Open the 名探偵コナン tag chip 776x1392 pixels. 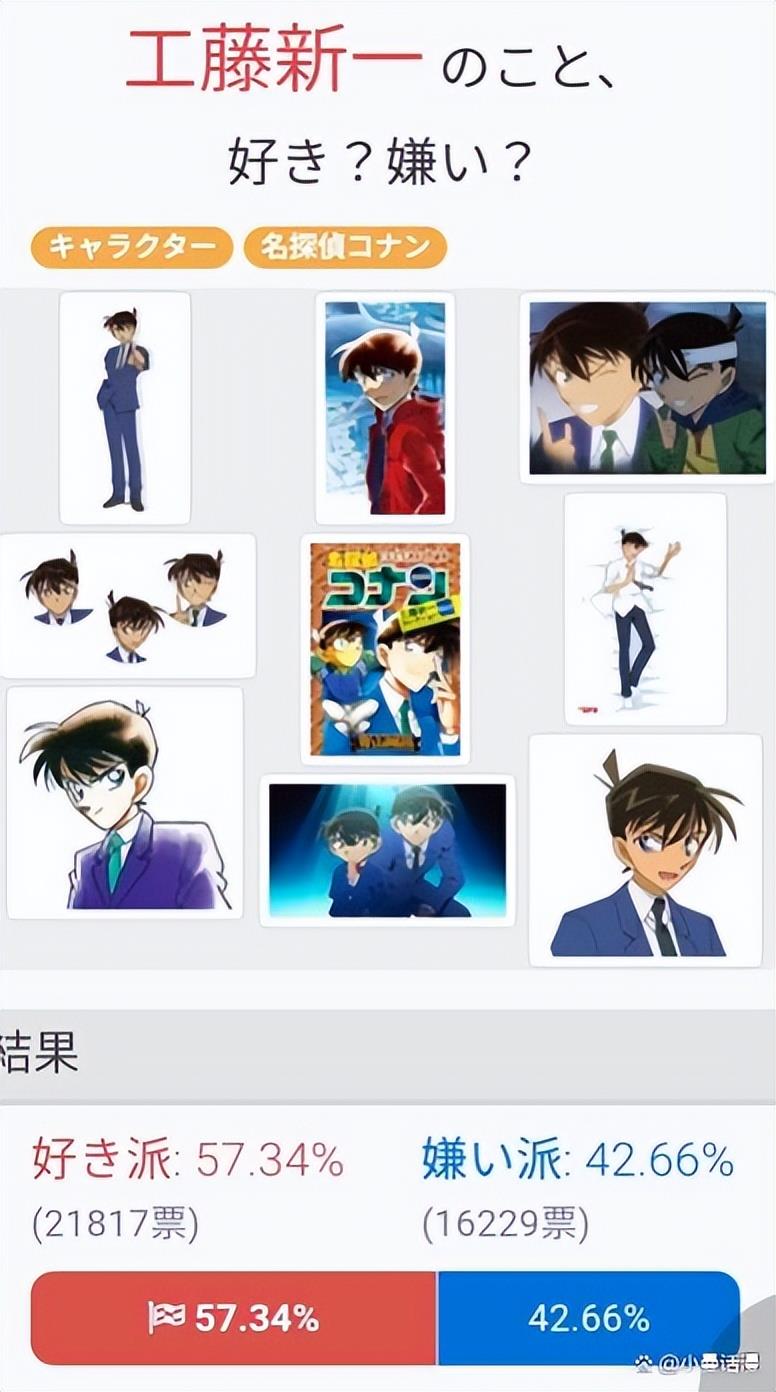click(345, 247)
